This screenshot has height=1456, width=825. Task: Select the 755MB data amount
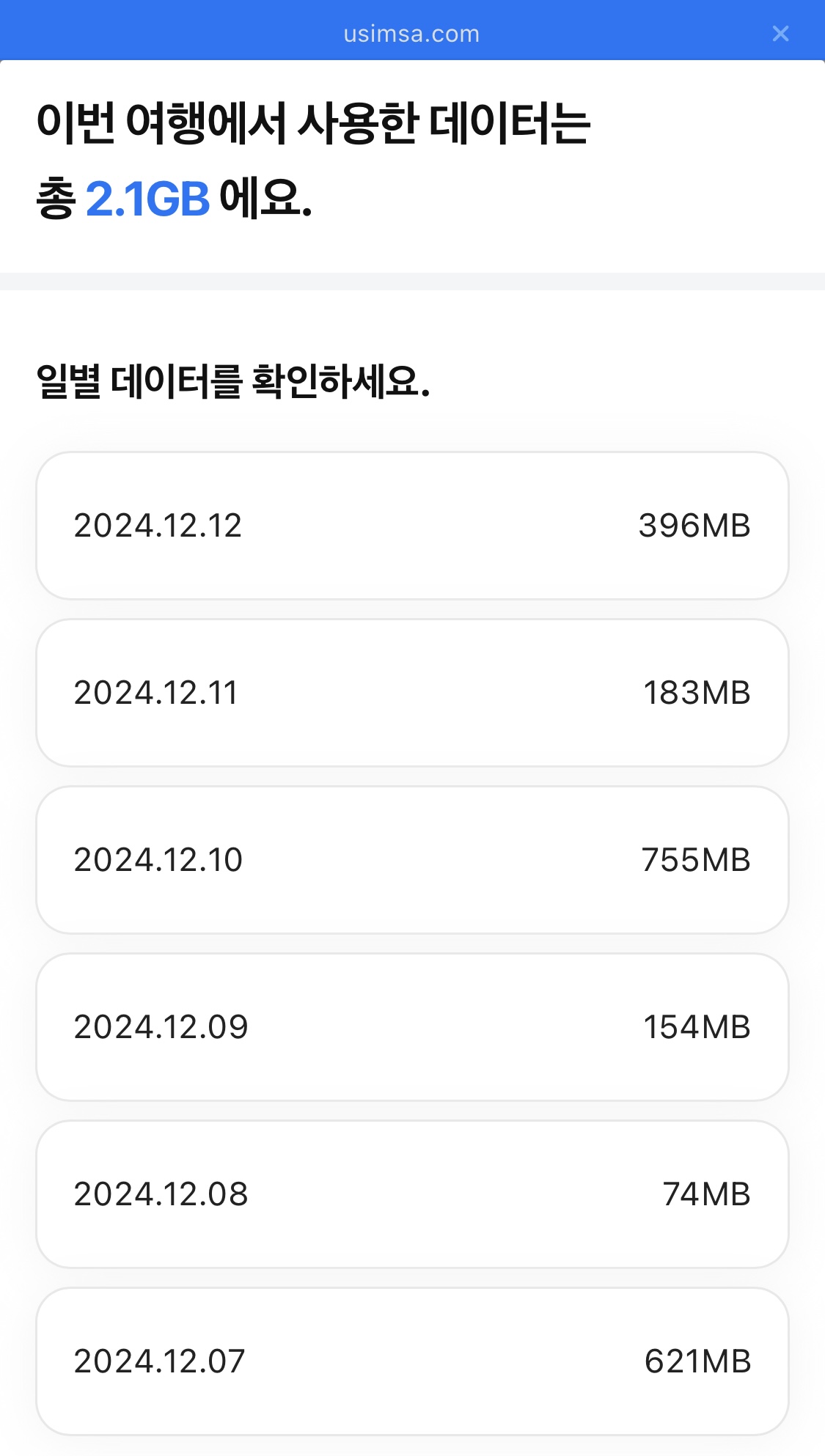click(697, 860)
